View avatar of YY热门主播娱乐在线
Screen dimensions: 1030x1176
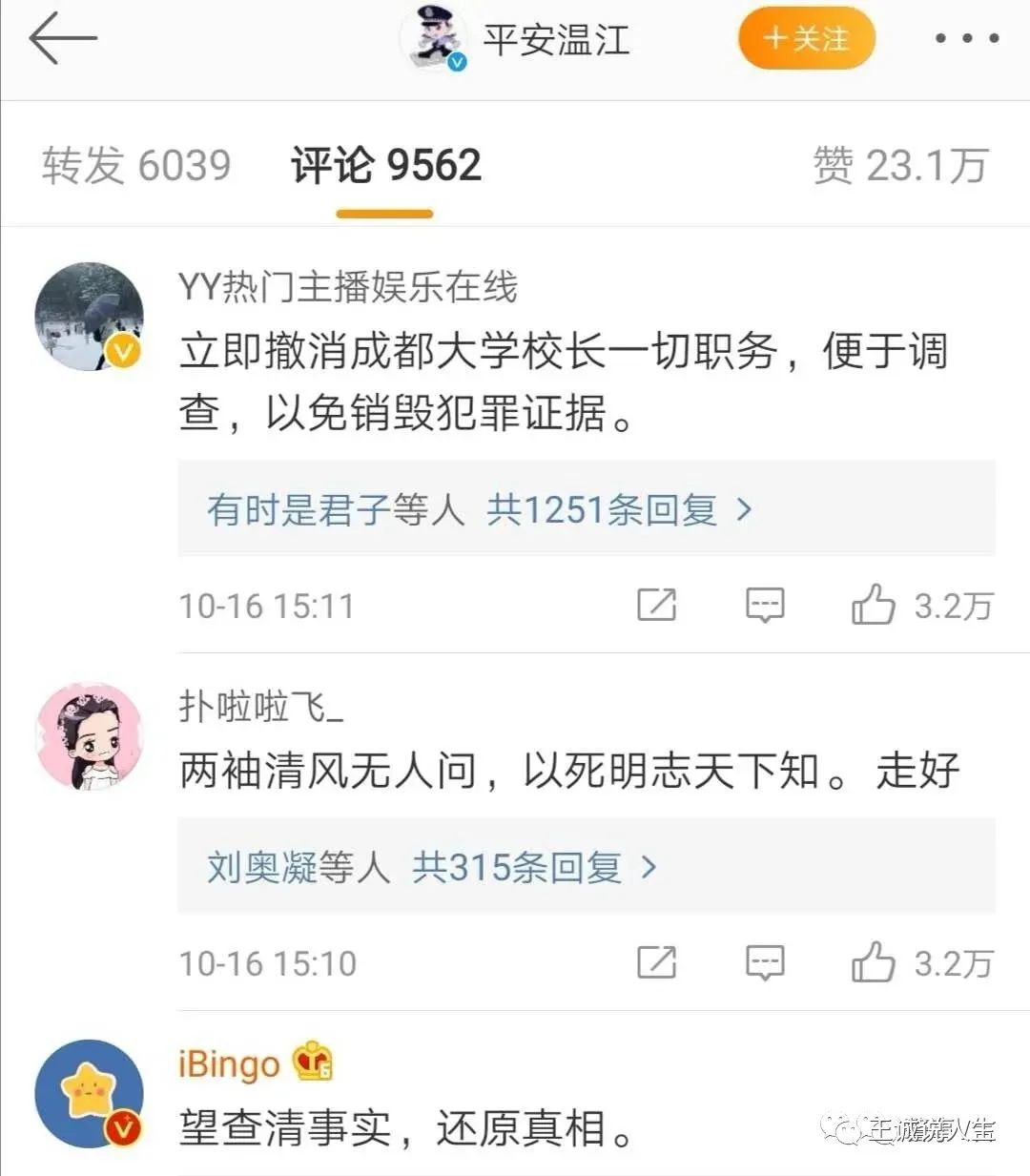(89, 317)
